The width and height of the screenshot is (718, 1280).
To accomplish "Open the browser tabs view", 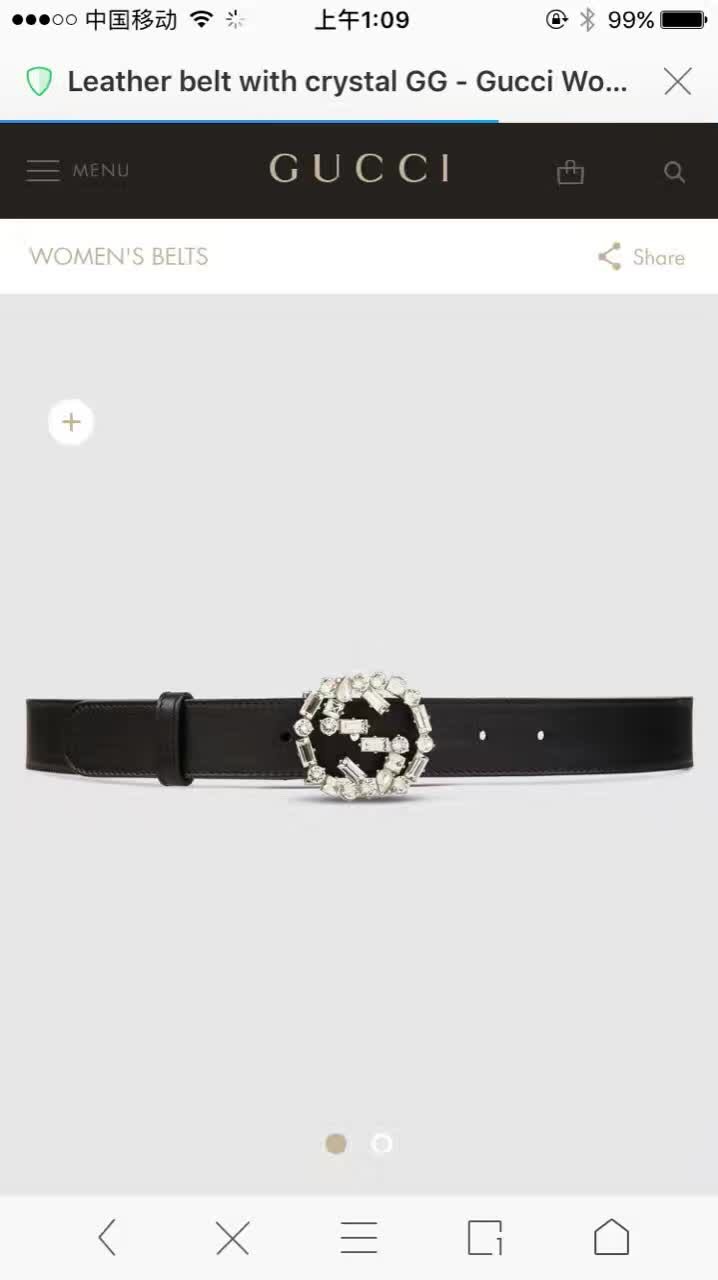I will click(485, 1238).
